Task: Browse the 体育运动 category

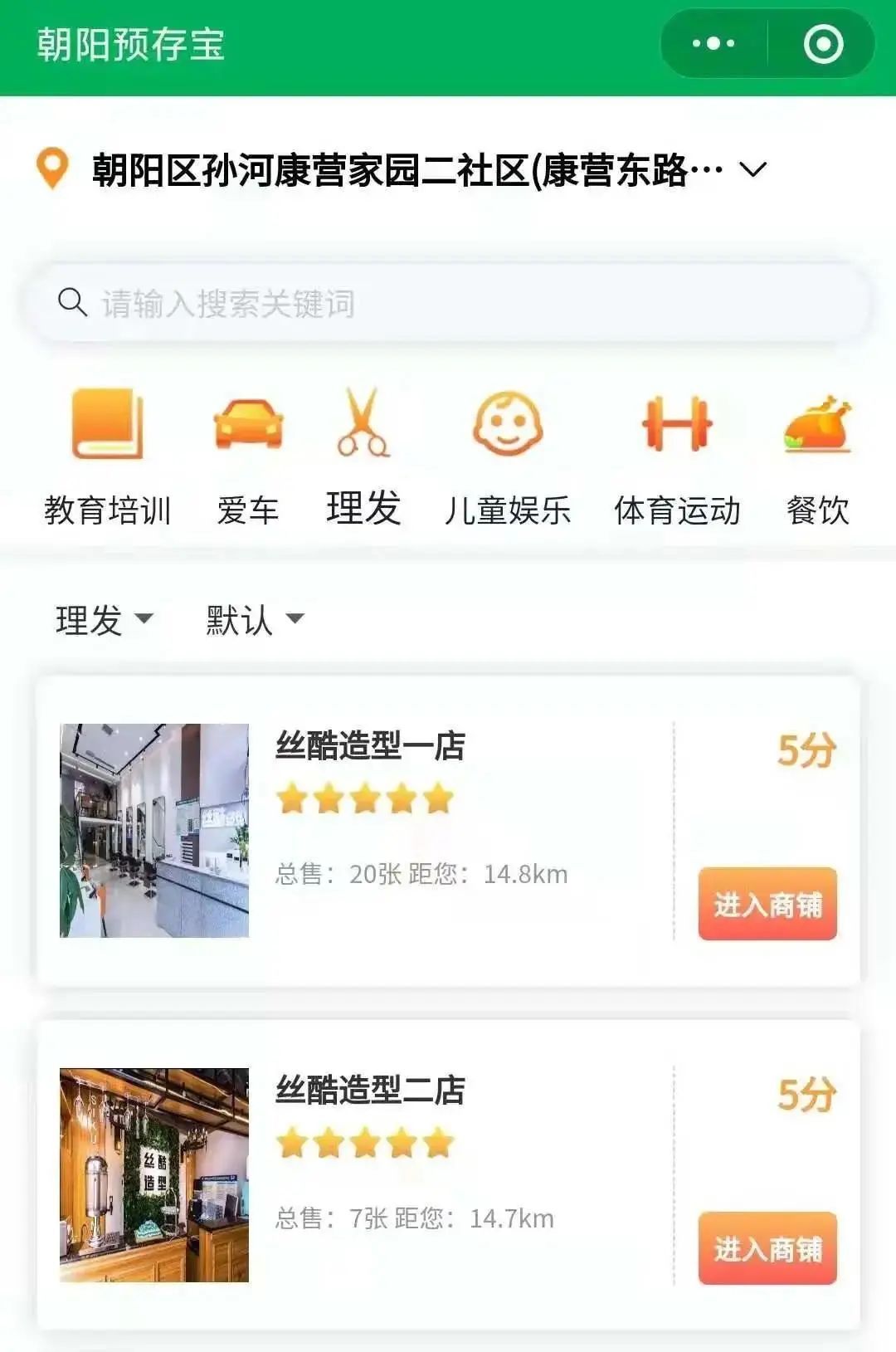Action: (x=677, y=456)
